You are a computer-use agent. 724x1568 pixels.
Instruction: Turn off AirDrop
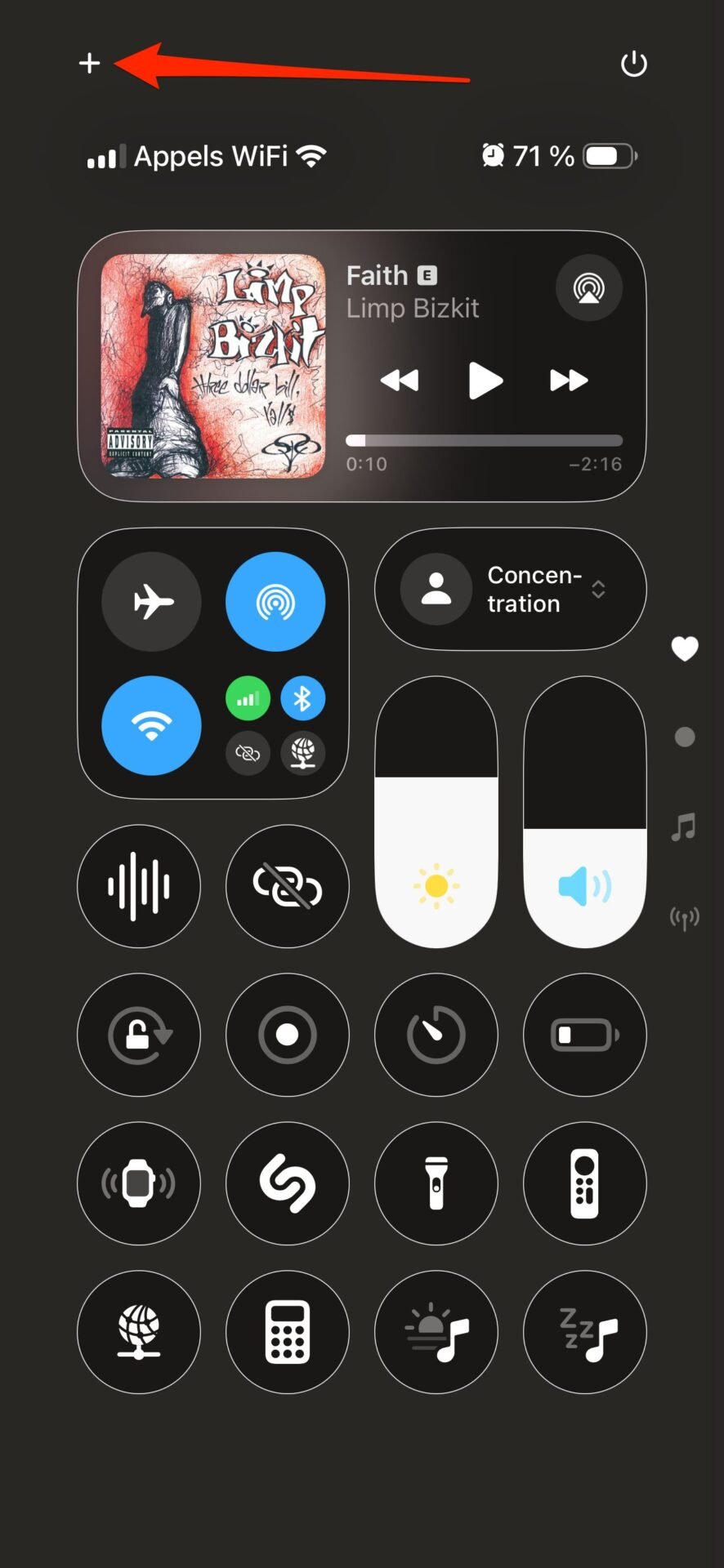click(275, 602)
